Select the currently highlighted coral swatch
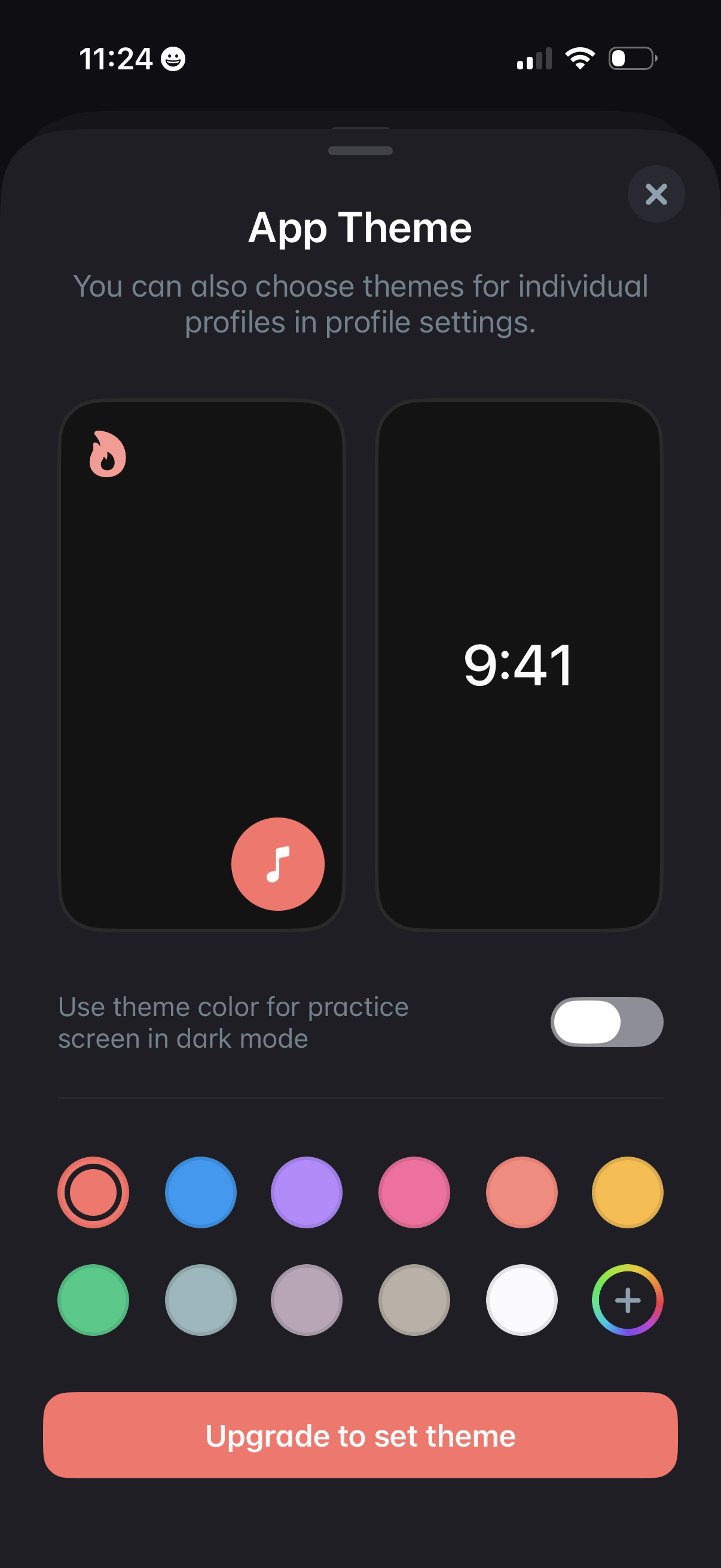This screenshot has width=721, height=1568. pyautogui.click(x=93, y=1191)
